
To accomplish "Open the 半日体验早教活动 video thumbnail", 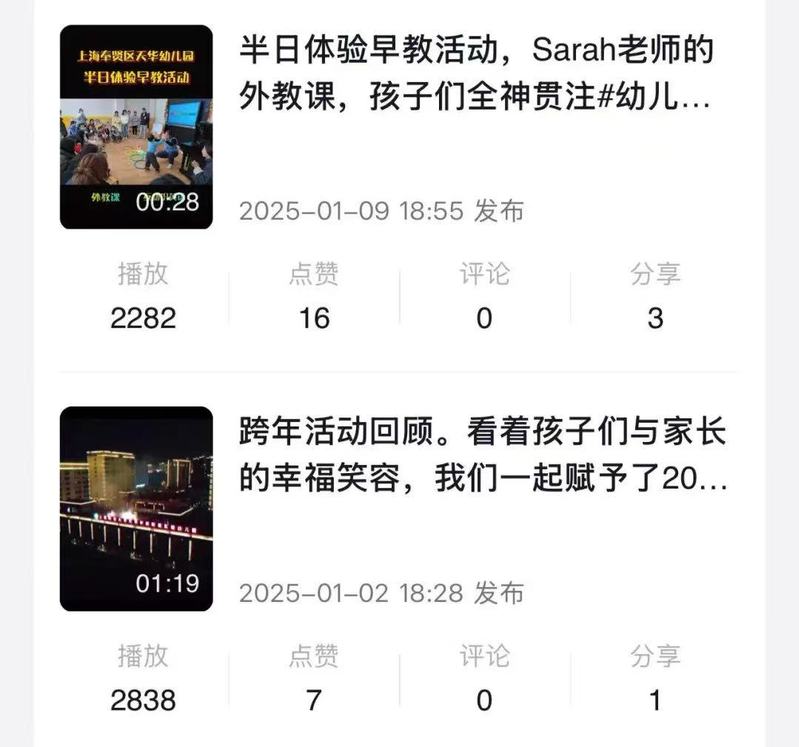I will pos(136,127).
